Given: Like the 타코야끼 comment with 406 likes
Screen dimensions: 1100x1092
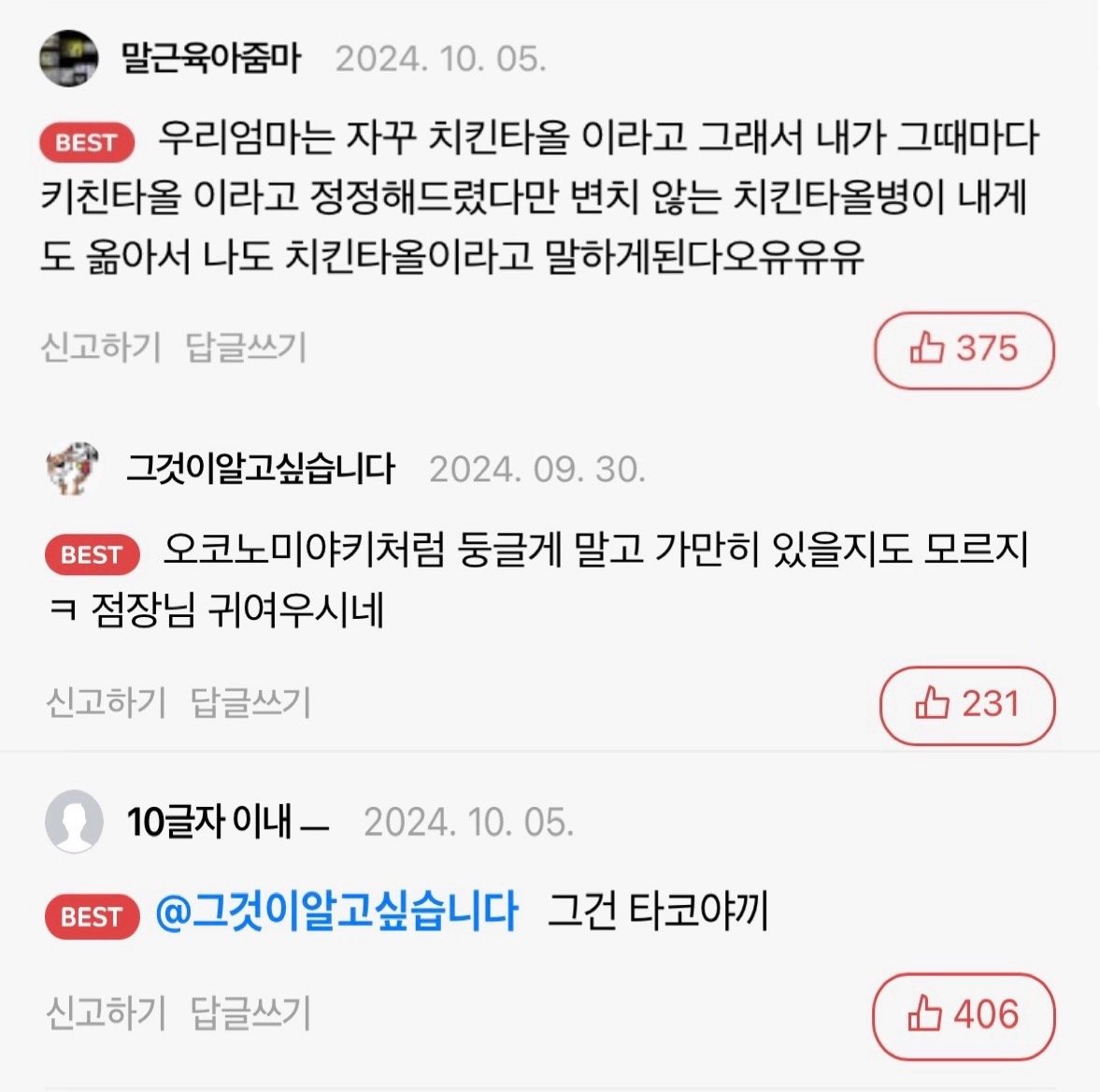Looking at the screenshot, I should click(964, 1016).
